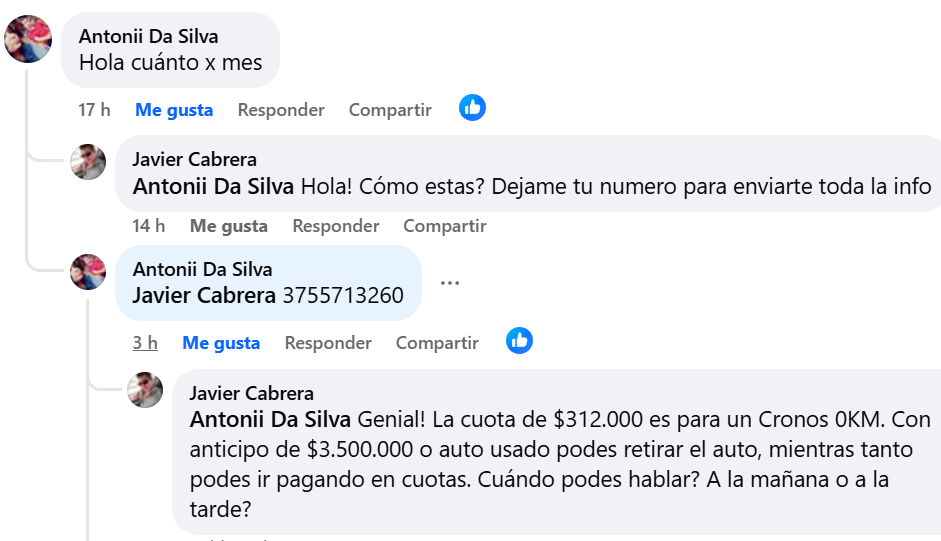
Task: Share Javier's 'Dejame tu numero' reply
Action: click(445, 226)
